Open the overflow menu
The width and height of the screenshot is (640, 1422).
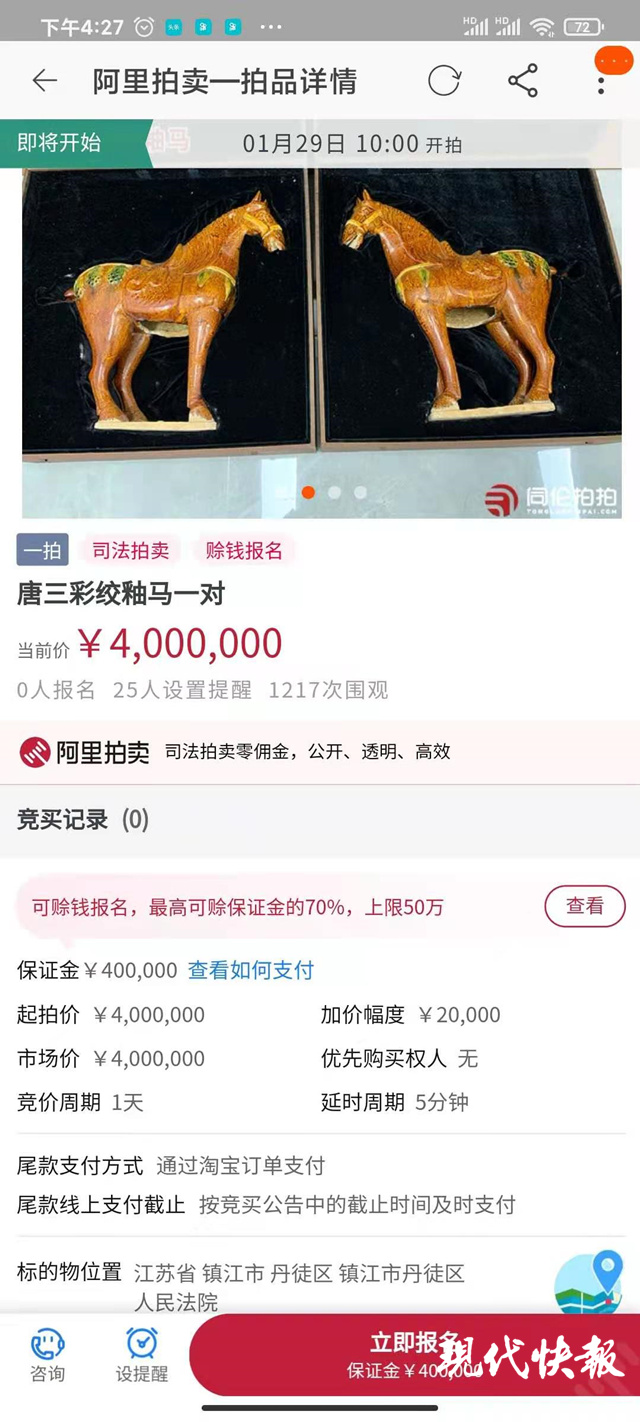[601, 81]
